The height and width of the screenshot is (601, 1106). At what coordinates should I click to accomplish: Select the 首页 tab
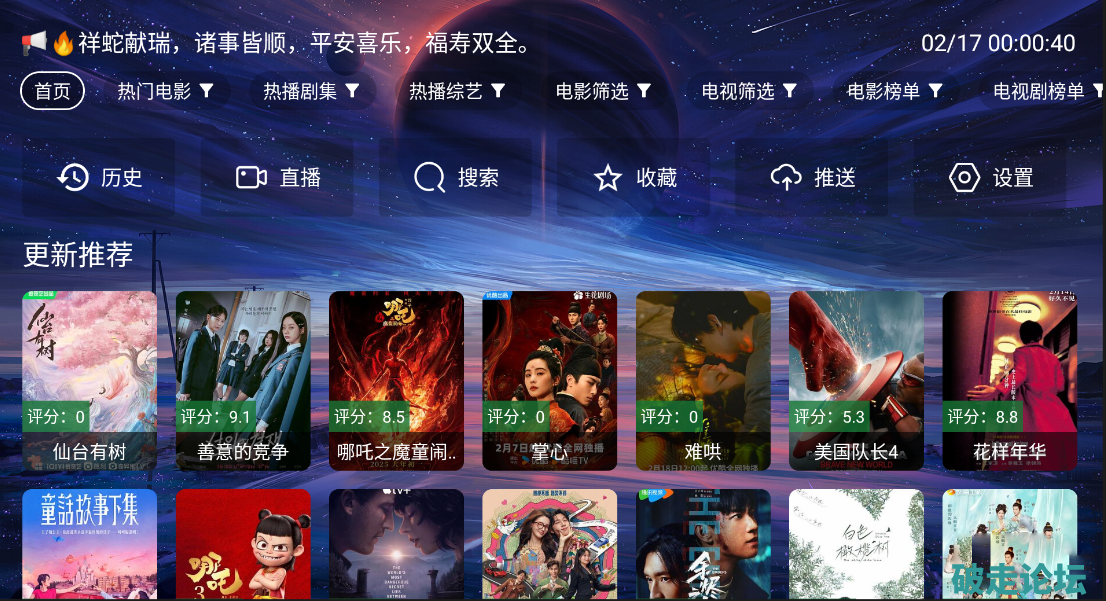pyautogui.click(x=52, y=91)
